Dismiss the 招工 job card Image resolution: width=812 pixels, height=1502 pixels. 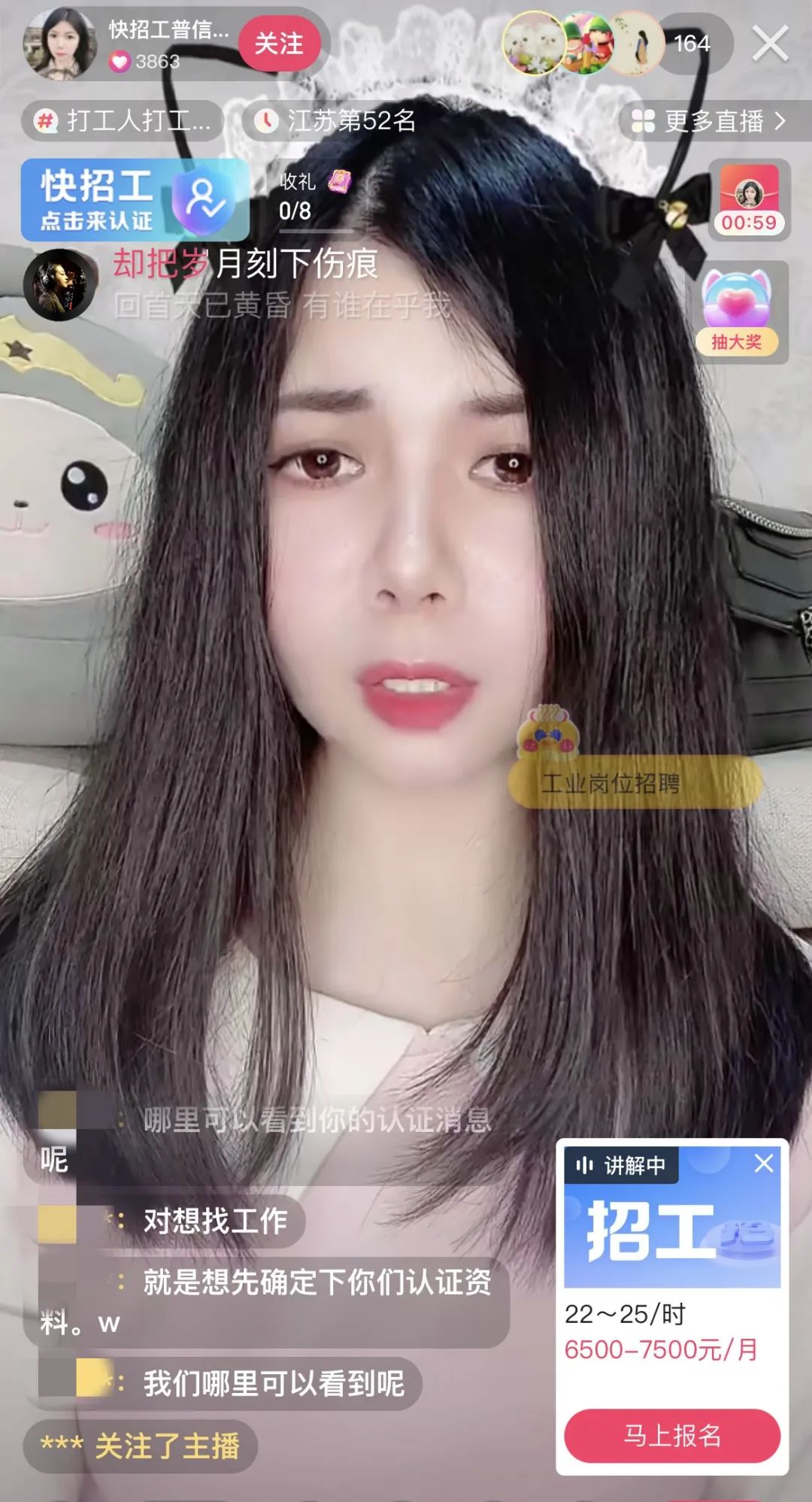(x=764, y=1164)
